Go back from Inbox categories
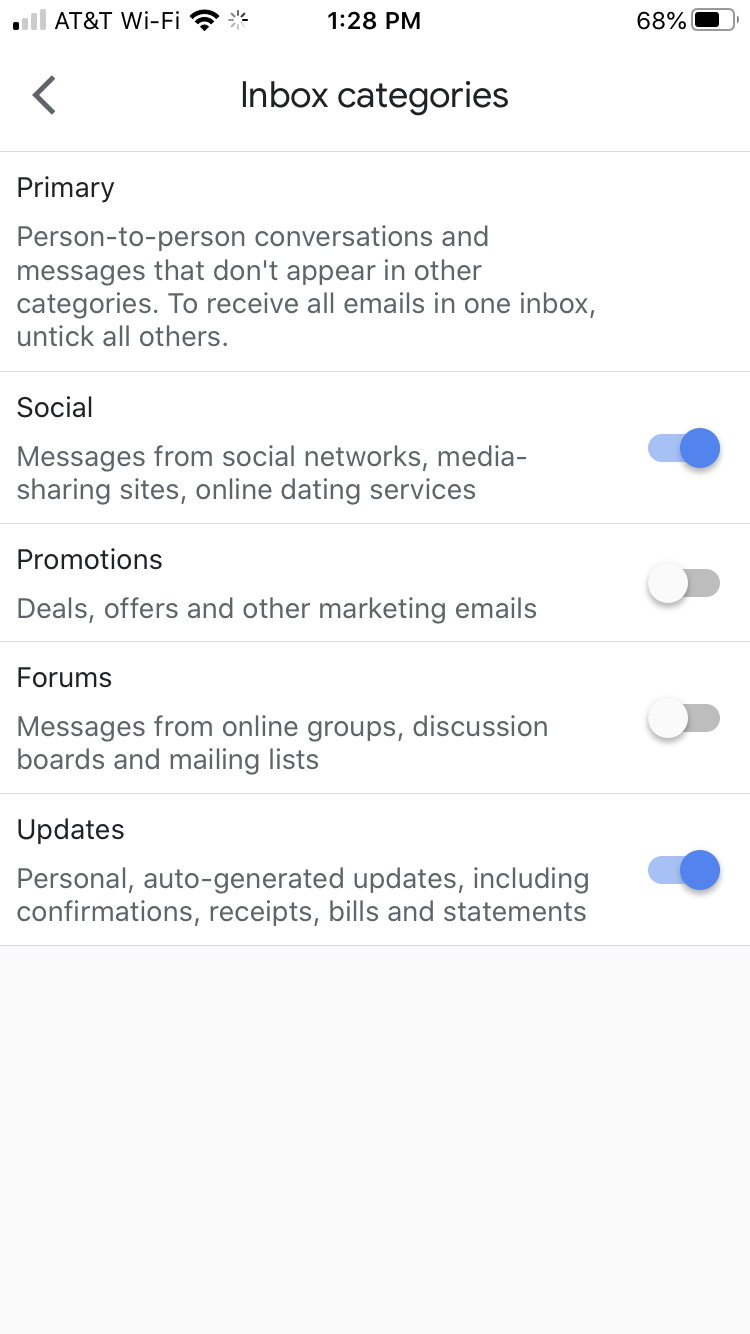This screenshot has height=1334, width=750. click(44, 96)
